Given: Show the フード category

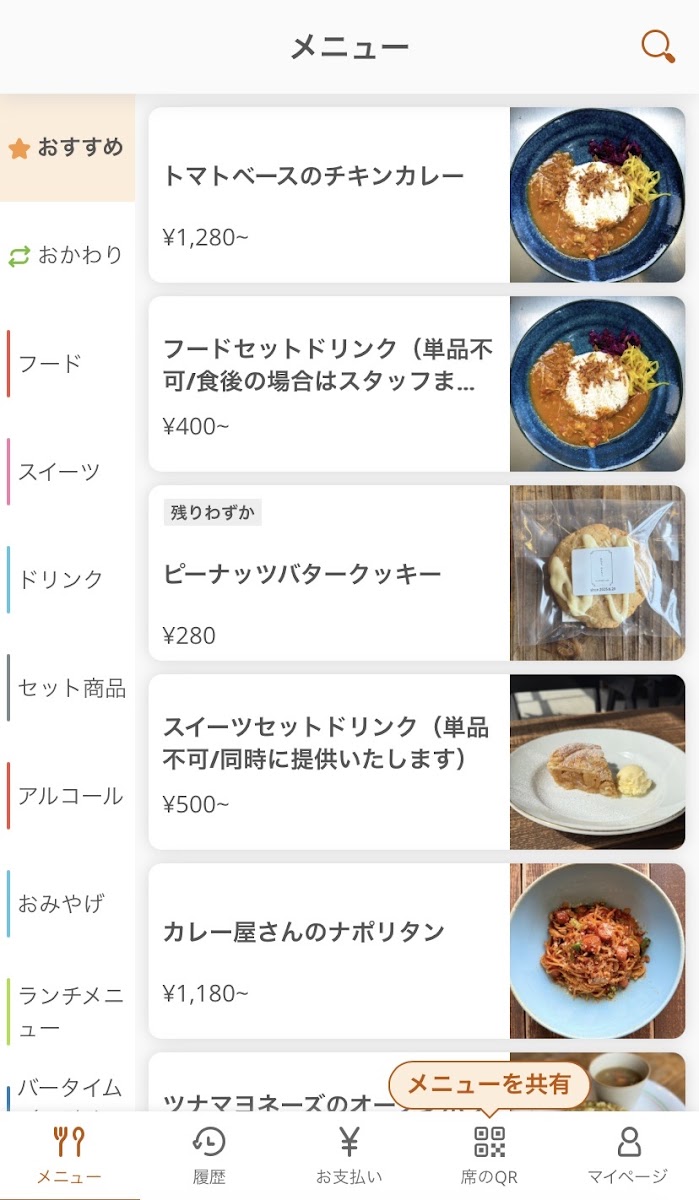Looking at the screenshot, I should 67,364.
